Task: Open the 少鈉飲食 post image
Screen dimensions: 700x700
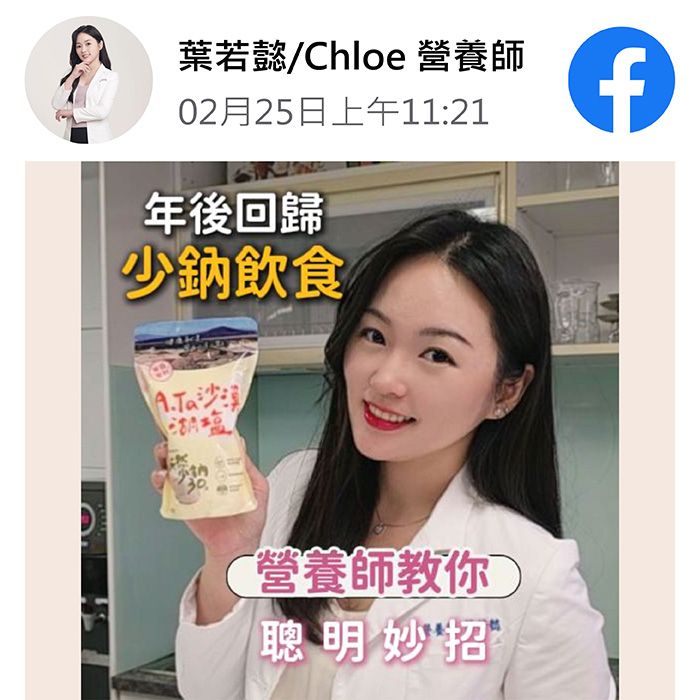Action: (349, 430)
